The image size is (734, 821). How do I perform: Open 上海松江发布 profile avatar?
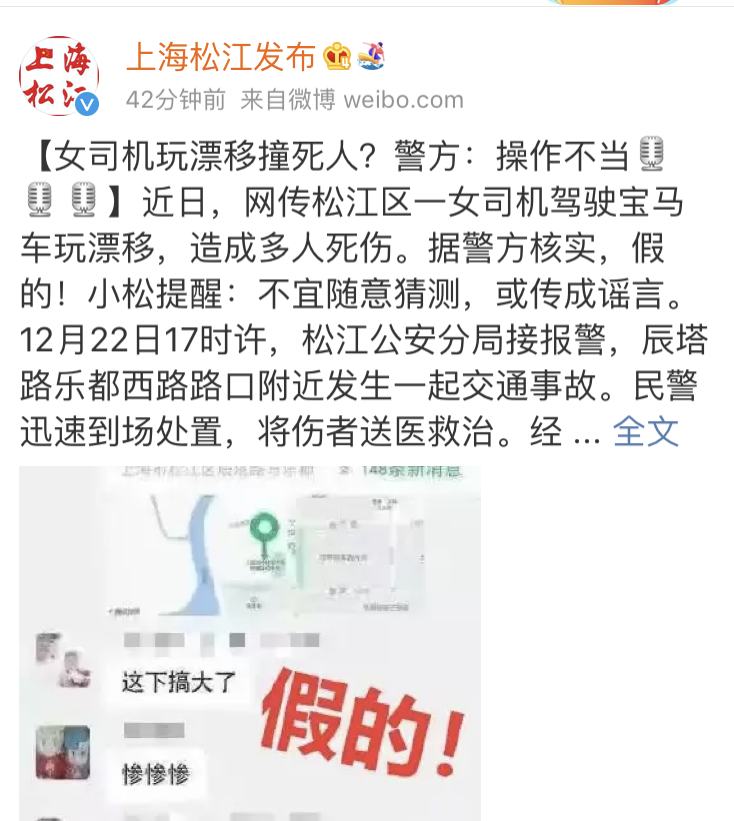pos(59,76)
